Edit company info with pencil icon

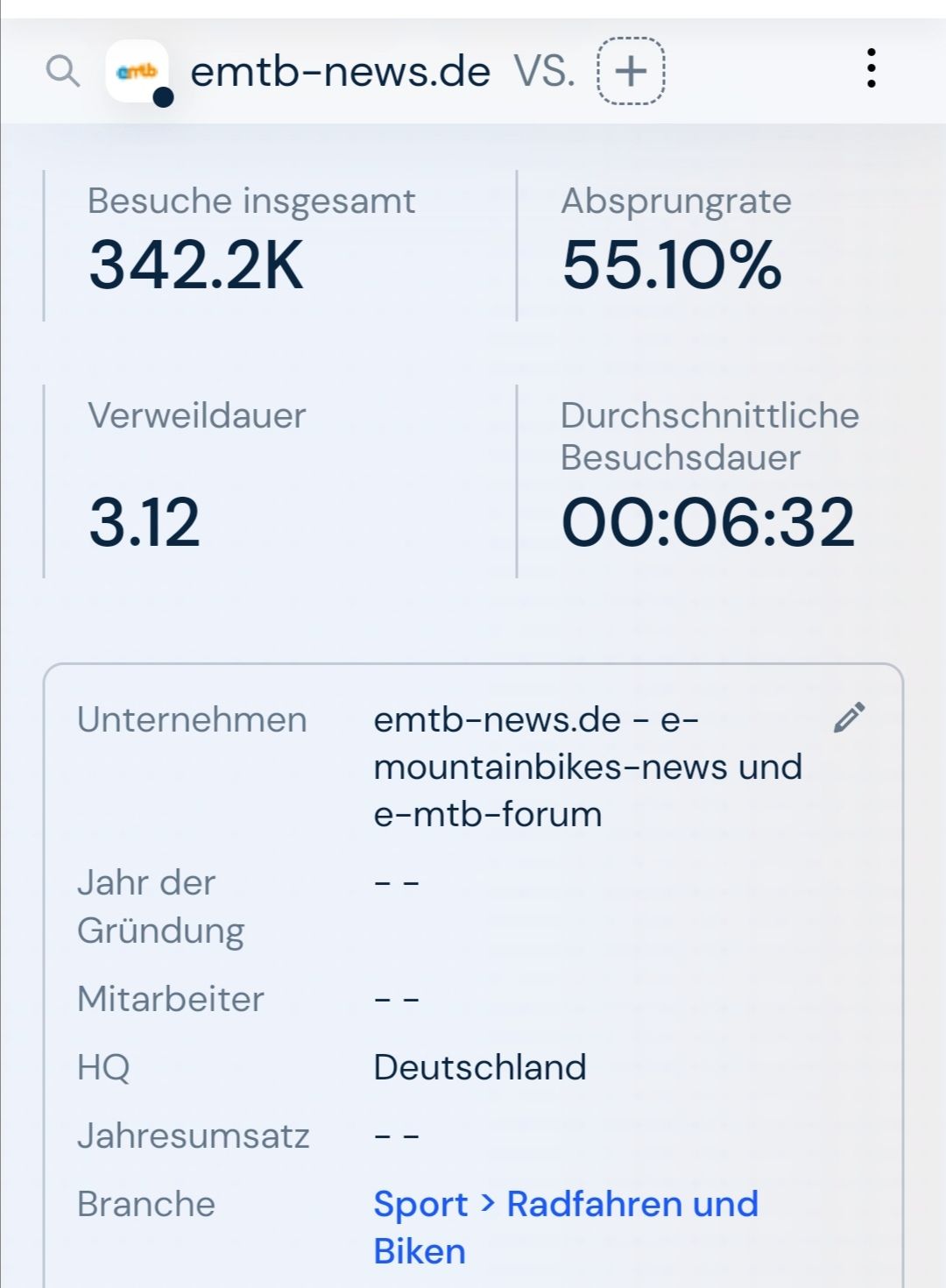click(849, 717)
